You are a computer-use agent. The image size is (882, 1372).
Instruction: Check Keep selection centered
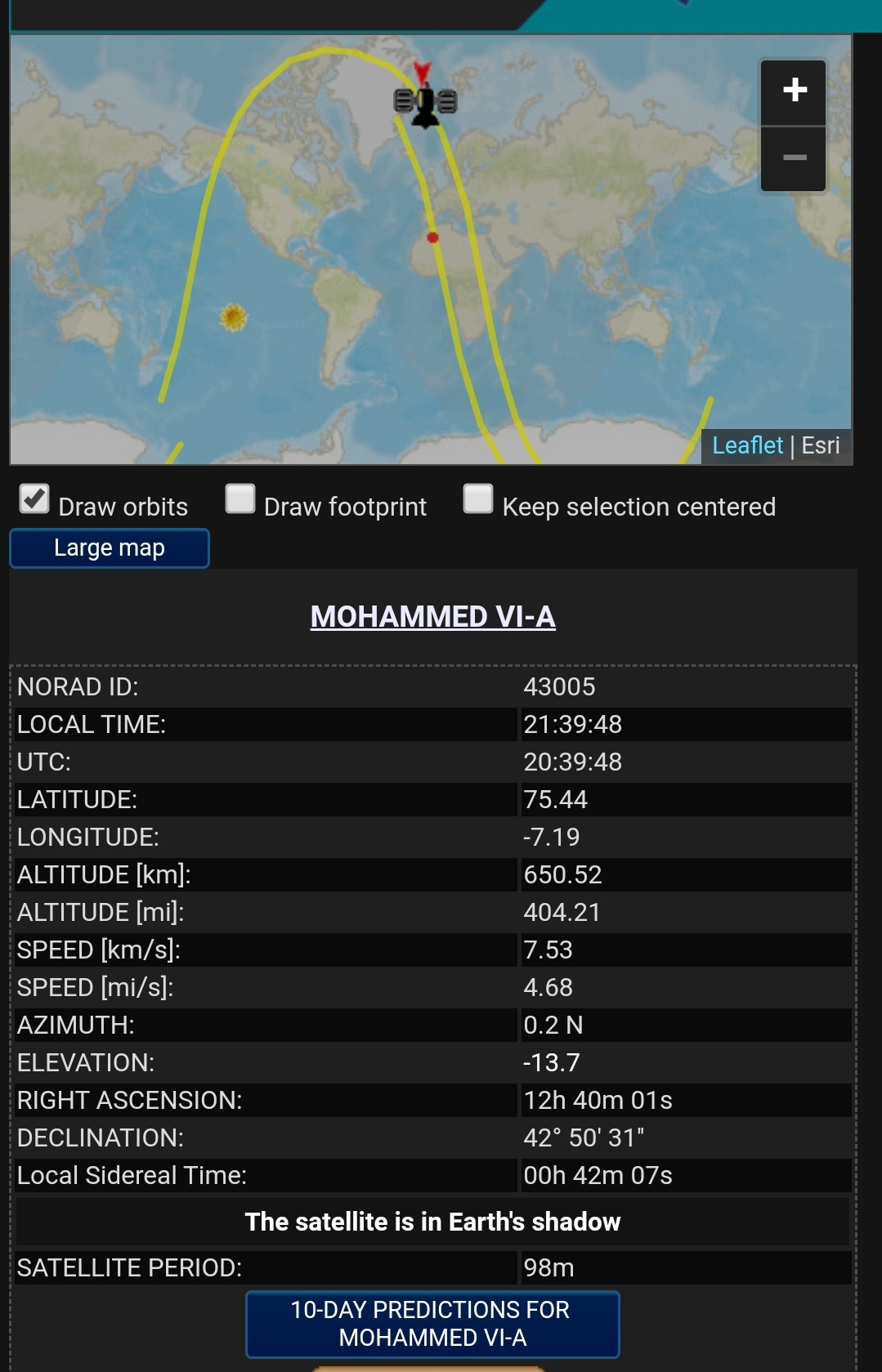point(478,498)
